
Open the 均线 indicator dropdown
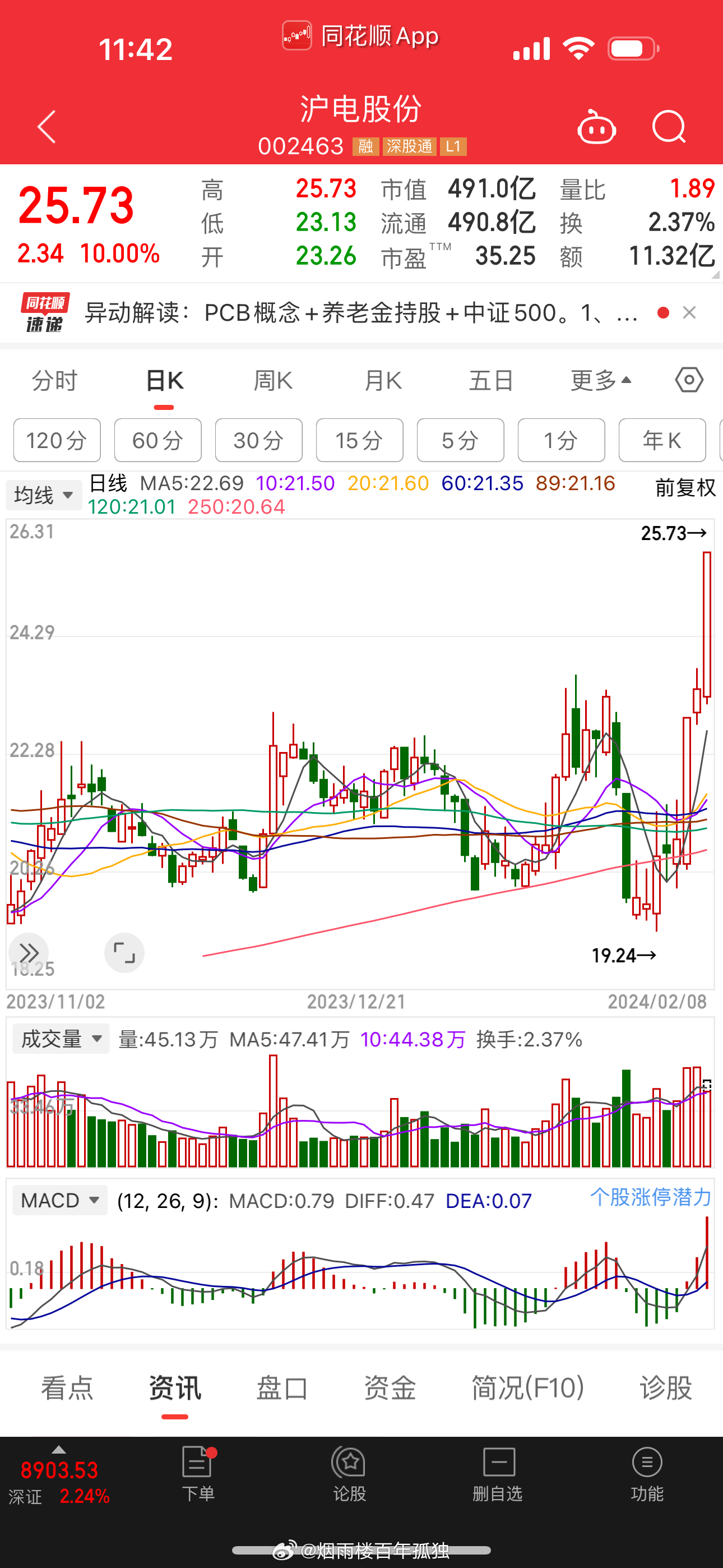tap(44, 495)
